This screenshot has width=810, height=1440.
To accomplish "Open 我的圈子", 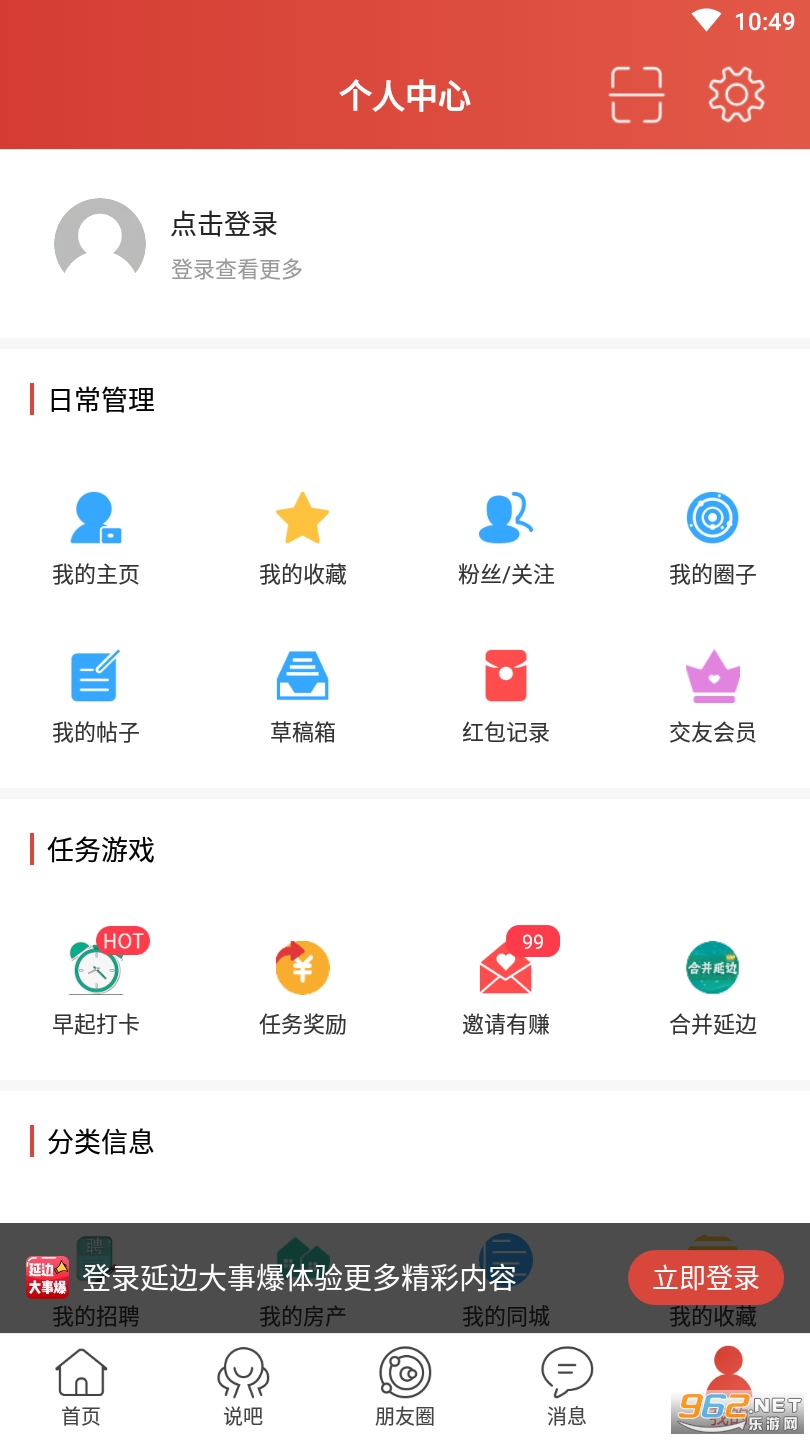I will click(712, 539).
